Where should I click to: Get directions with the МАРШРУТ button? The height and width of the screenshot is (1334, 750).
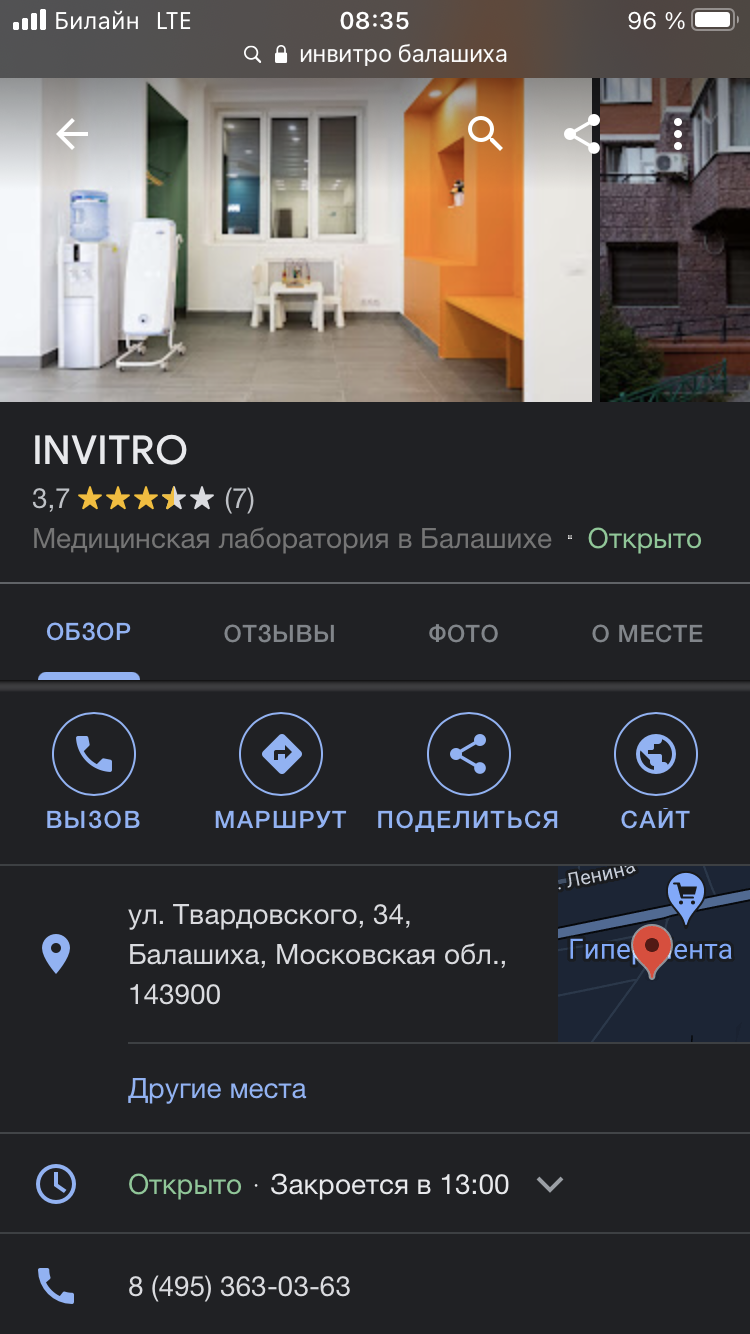(281, 773)
